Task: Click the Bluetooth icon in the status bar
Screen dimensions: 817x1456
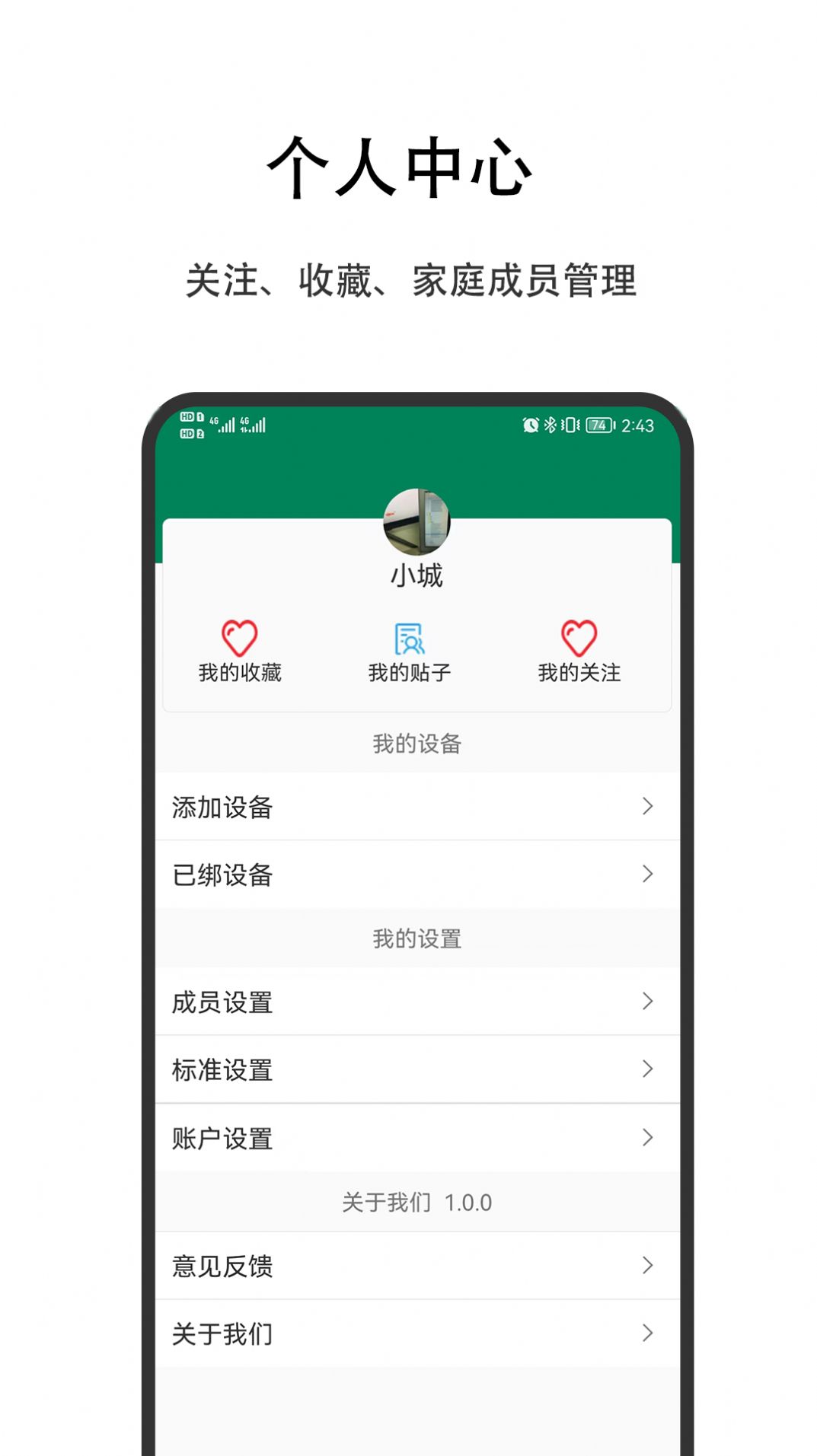Action: coord(550,425)
